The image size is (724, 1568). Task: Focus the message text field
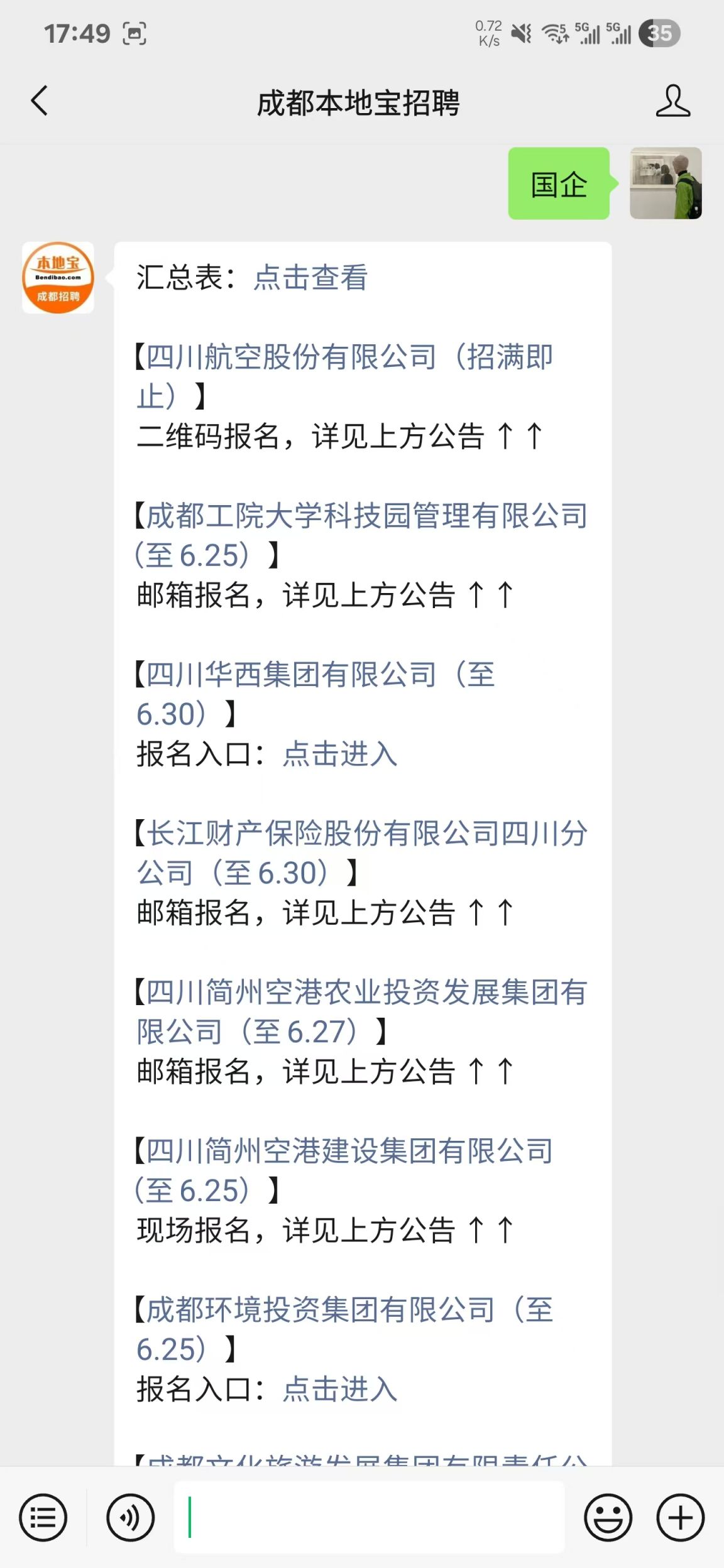(369, 1518)
